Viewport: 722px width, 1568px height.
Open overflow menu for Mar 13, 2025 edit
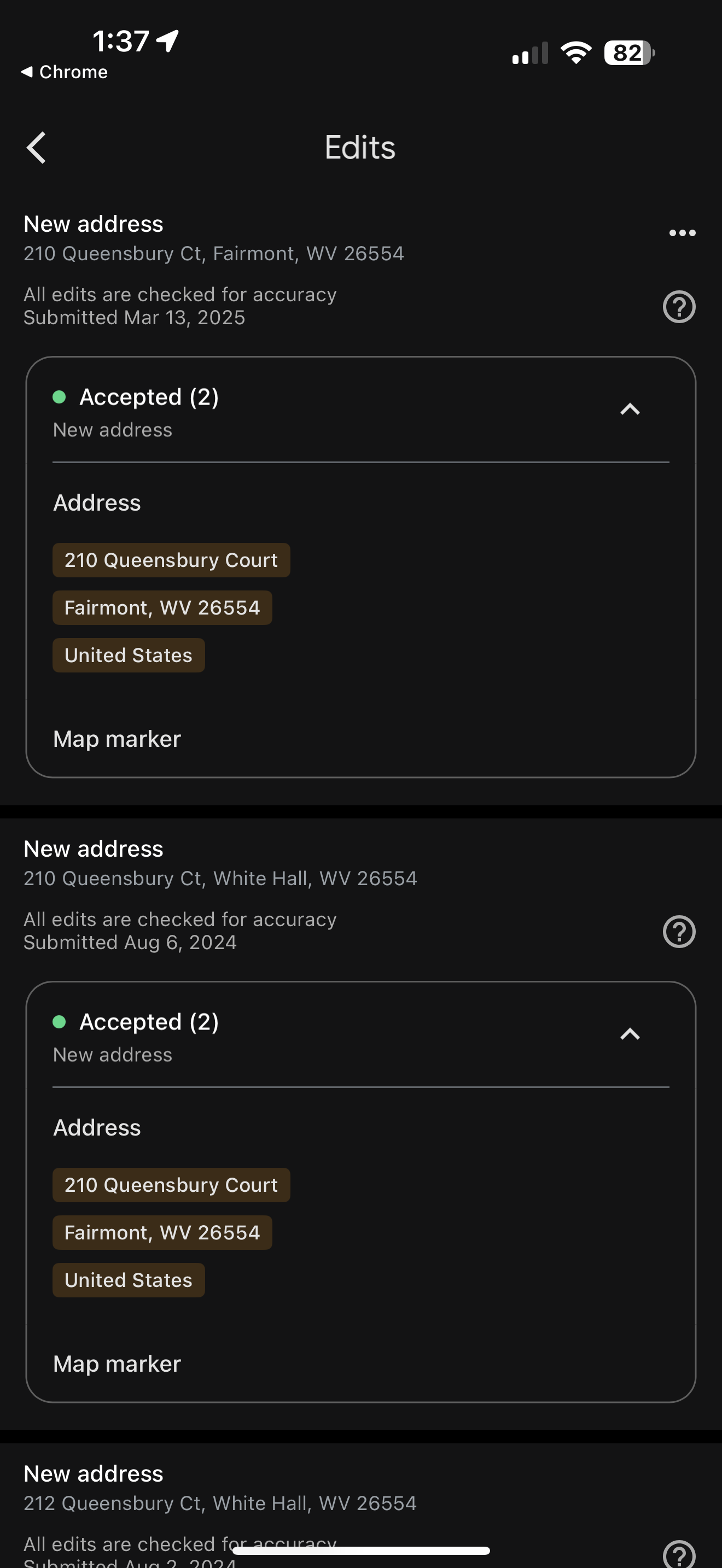(x=682, y=233)
